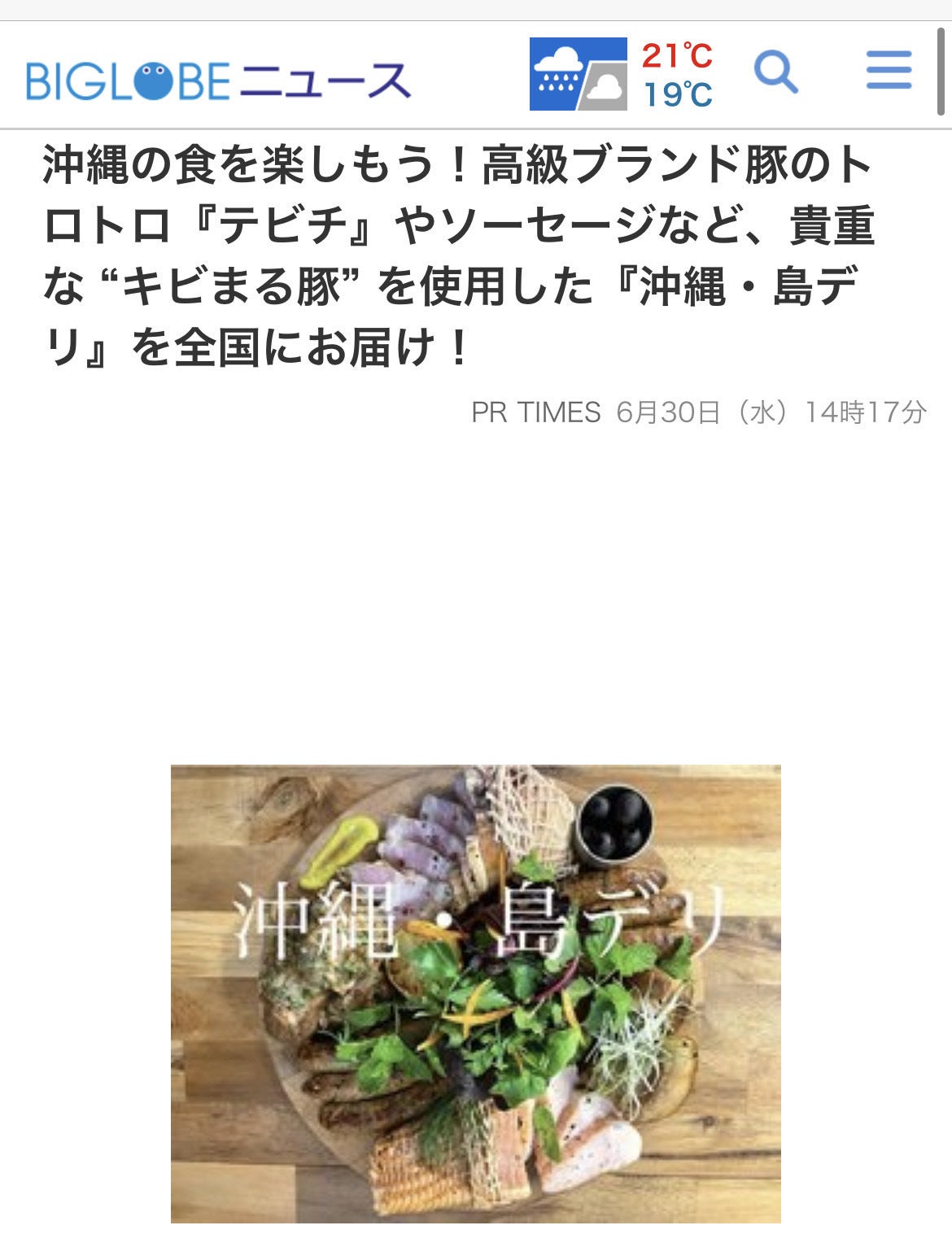
Task: Tap the search magnifier icon
Action: click(x=775, y=72)
